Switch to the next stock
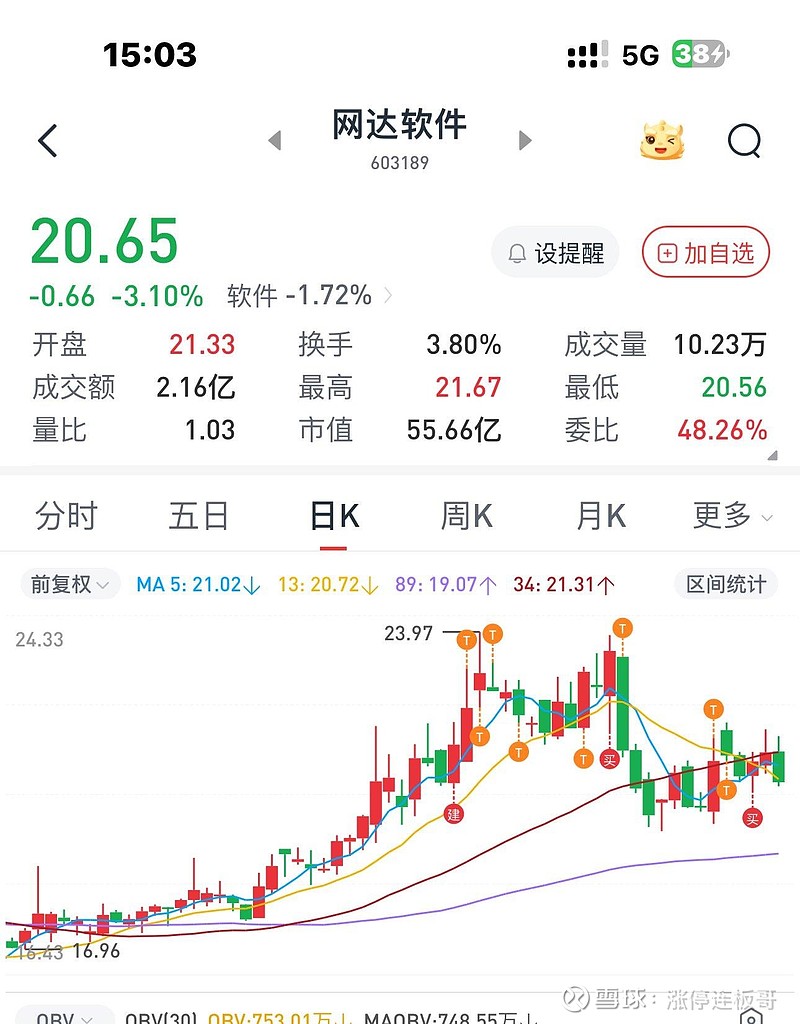The width and height of the screenshot is (800, 1024). [x=525, y=141]
